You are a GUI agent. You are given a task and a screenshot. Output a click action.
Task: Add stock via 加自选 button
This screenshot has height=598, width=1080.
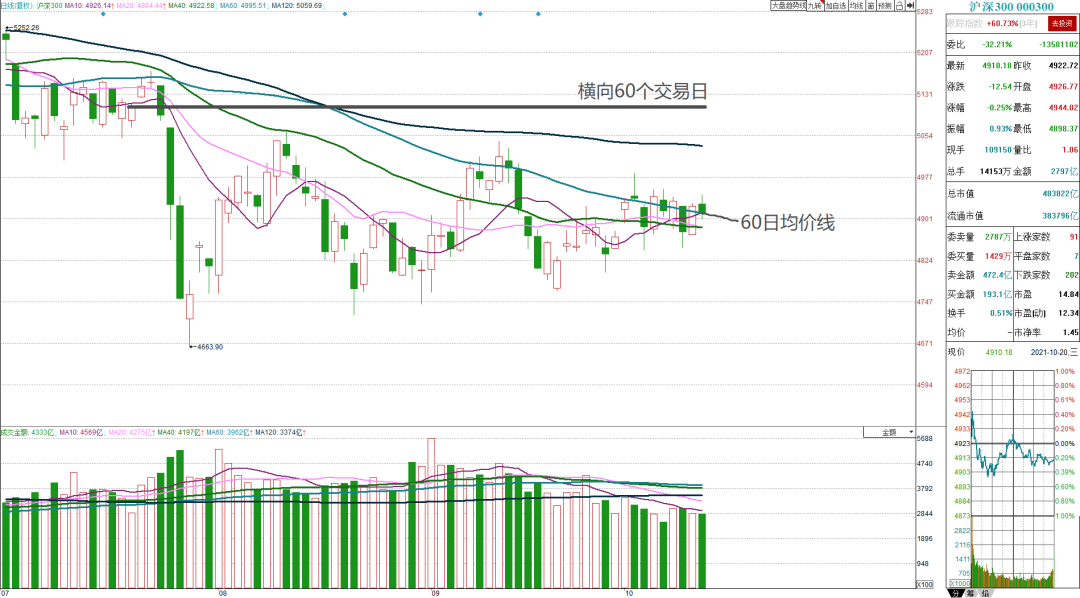tap(836, 6)
